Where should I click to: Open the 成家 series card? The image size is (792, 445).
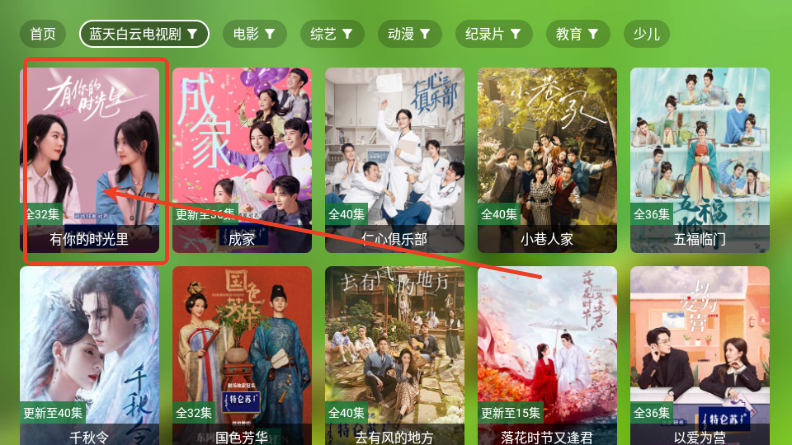coord(242,160)
